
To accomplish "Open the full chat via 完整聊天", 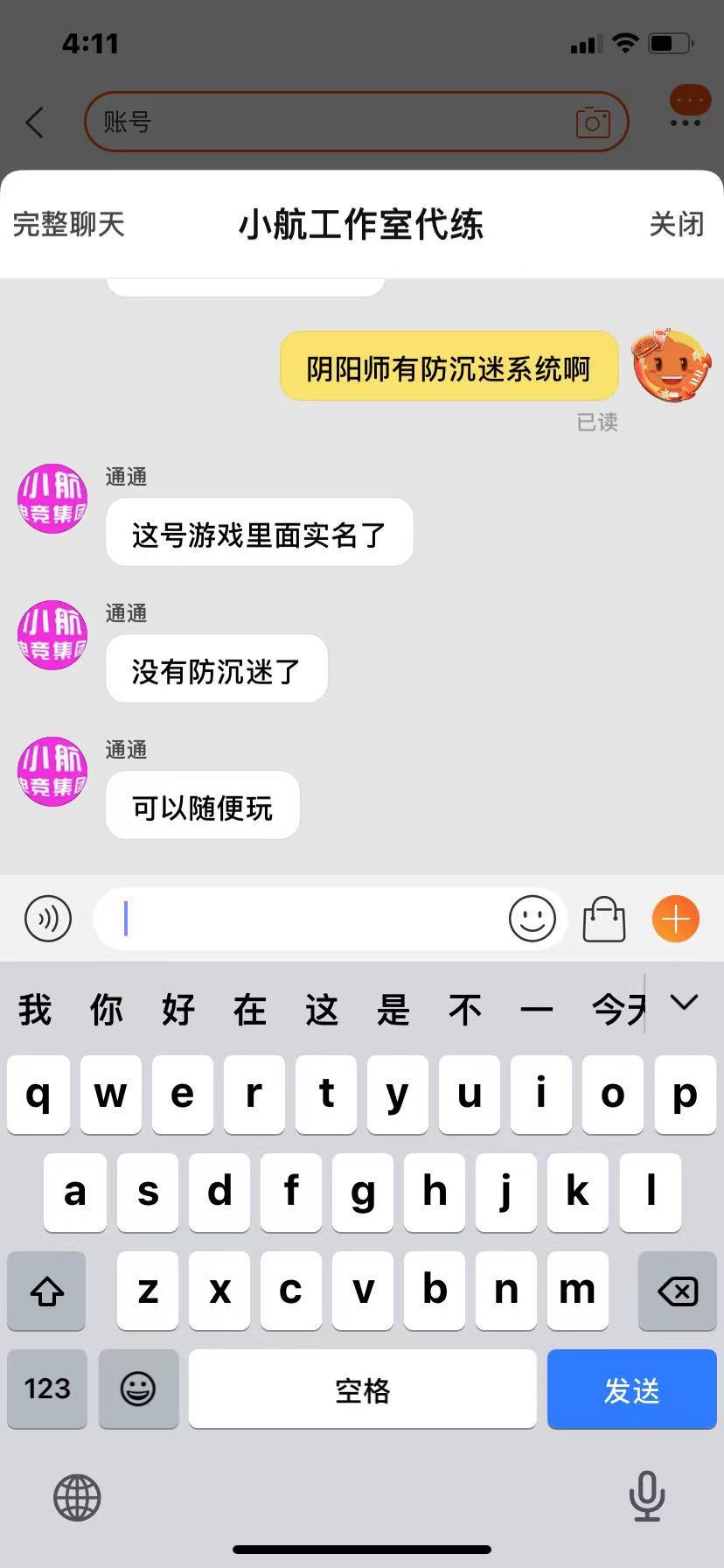I will (x=69, y=224).
